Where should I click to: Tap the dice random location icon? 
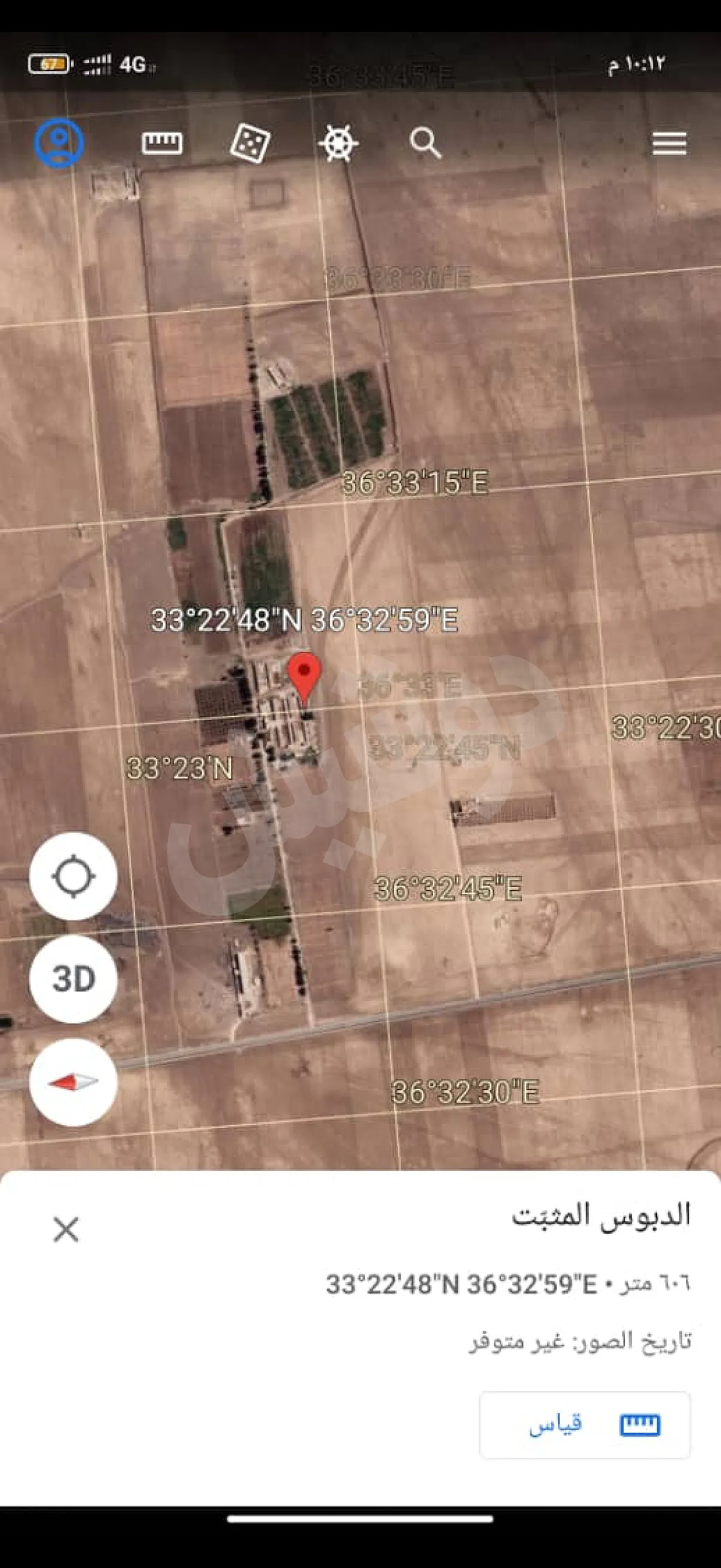[x=250, y=143]
